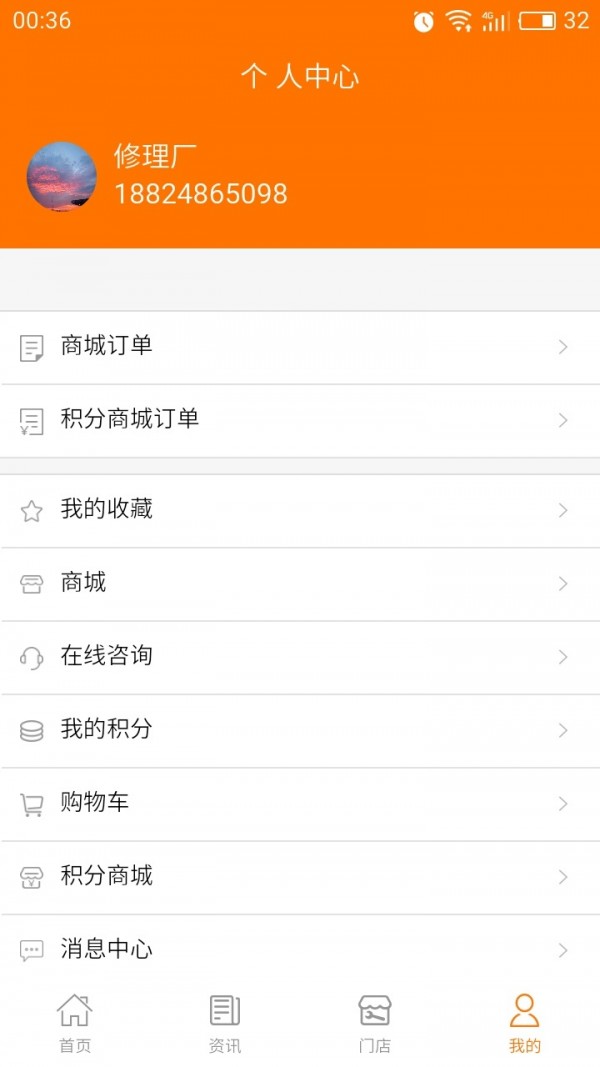600x1067 pixels.
Task: Open the 商城 row in the list
Action: tap(300, 583)
